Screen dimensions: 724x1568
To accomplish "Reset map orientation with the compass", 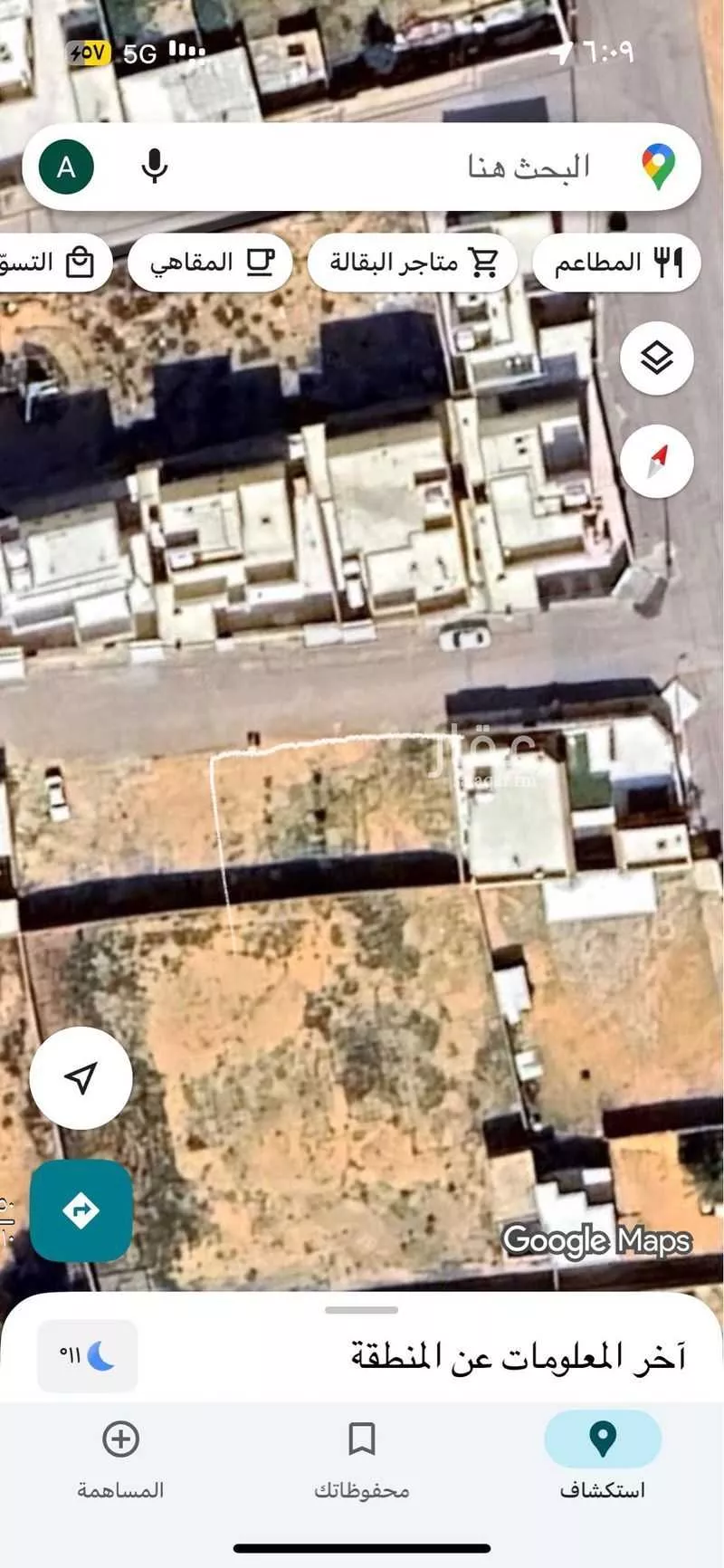I will coord(657,461).
